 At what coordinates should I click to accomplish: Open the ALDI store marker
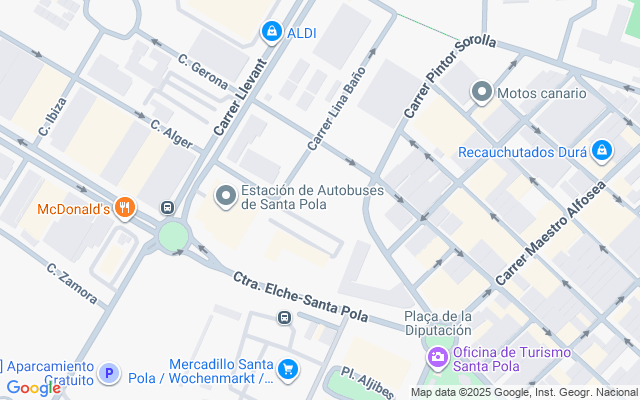coord(272,32)
